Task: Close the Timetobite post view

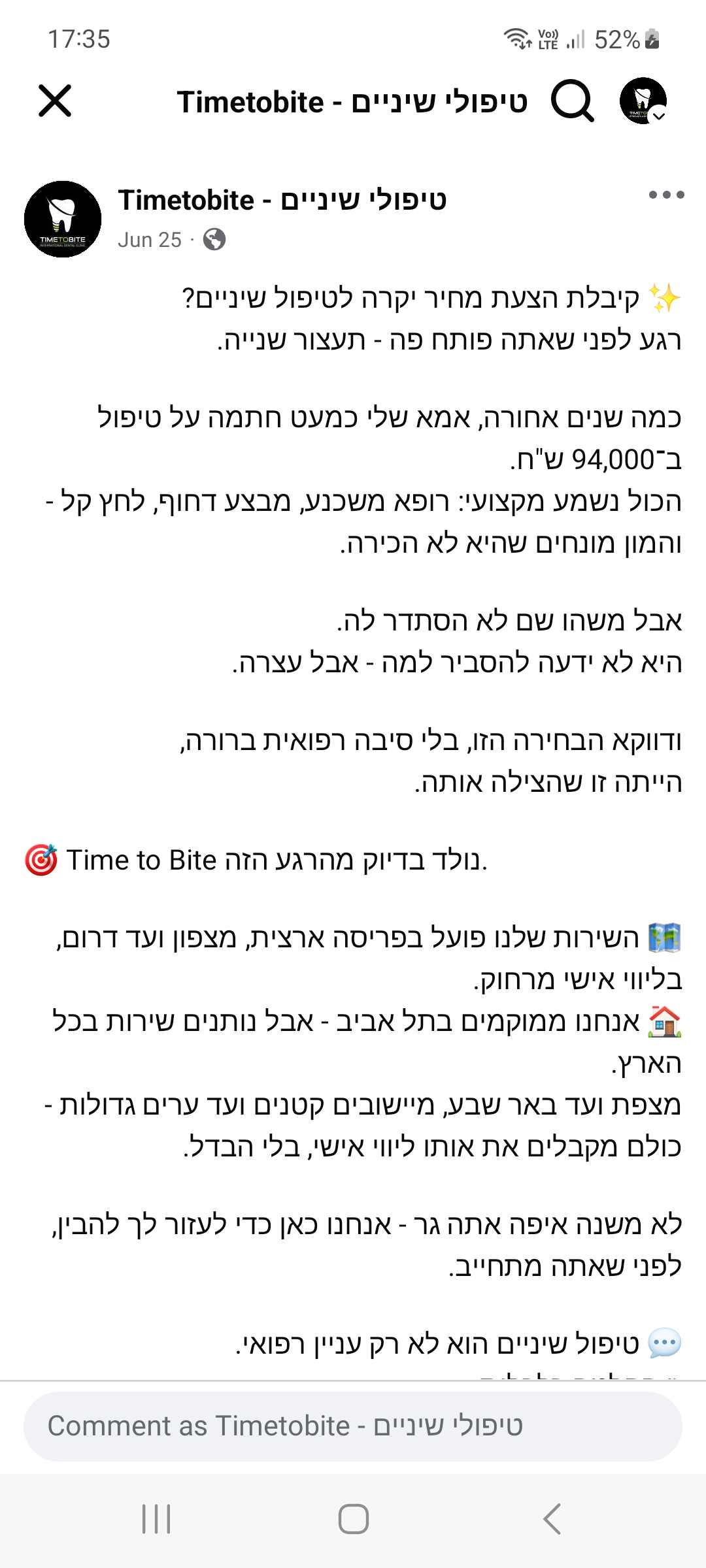Action: pos(55,101)
